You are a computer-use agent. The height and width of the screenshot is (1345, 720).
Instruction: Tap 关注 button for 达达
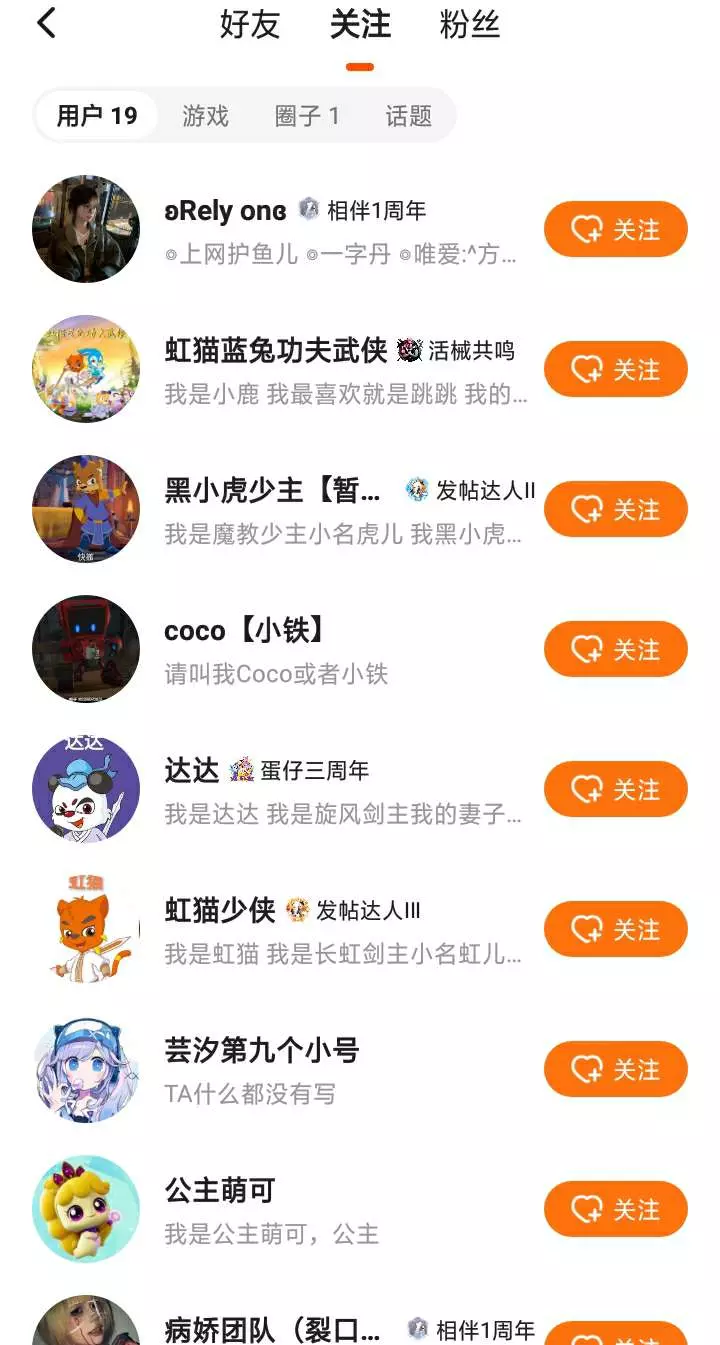pos(615,790)
